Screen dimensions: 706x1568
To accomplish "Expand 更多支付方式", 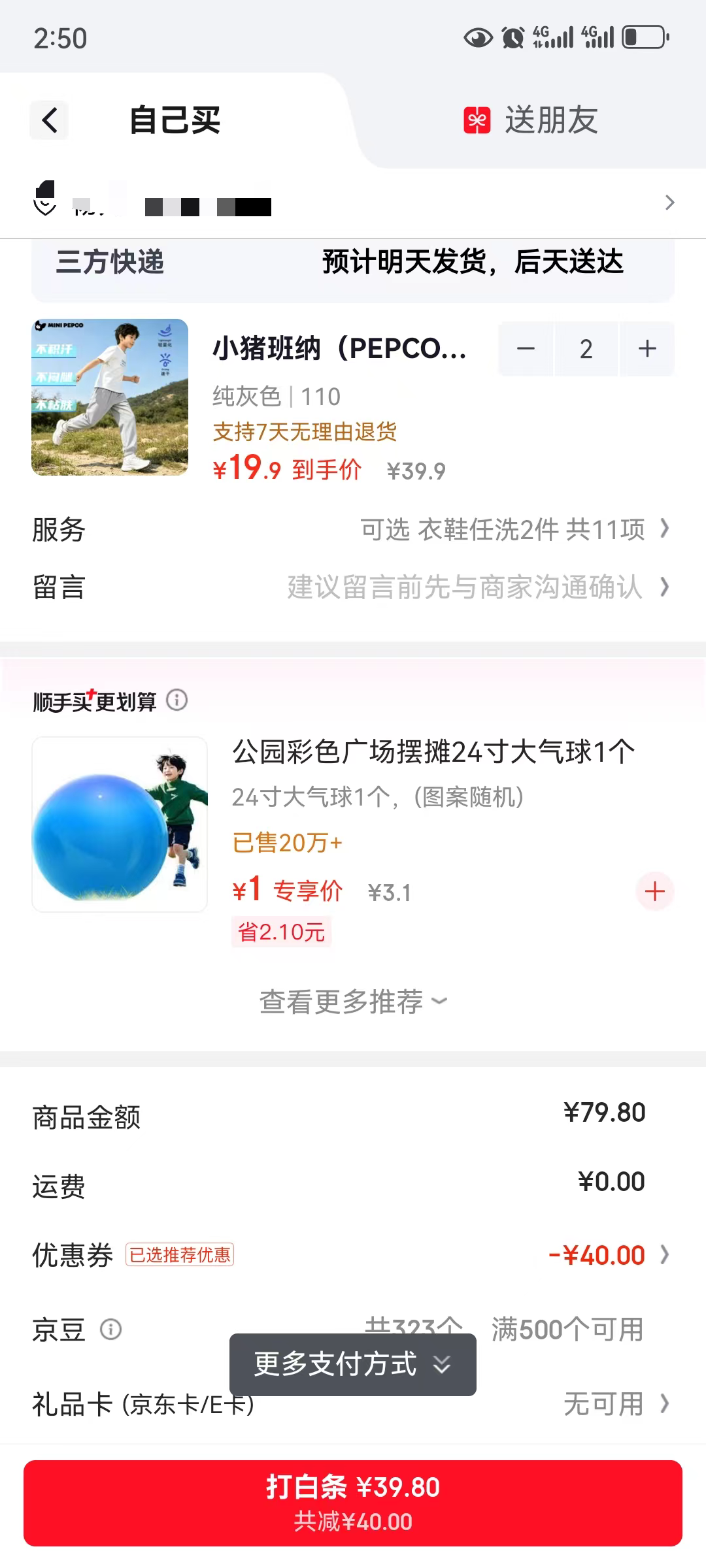I will pos(353,1364).
